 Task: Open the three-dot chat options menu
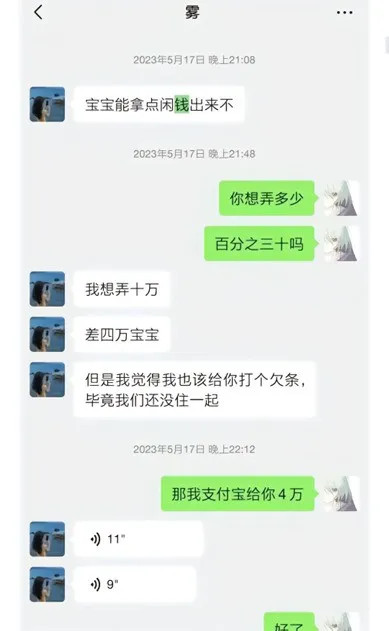[x=344, y=13]
